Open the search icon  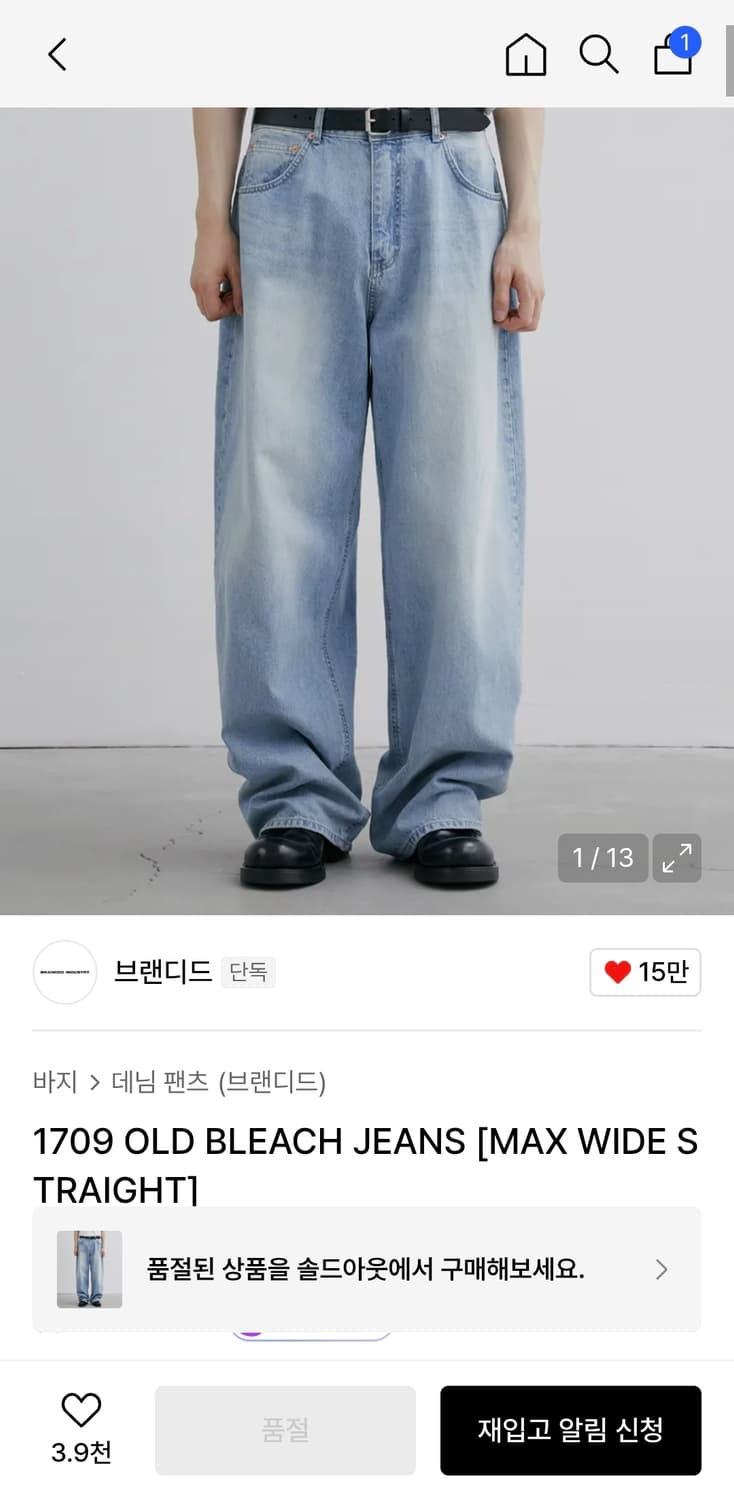coord(599,55)
